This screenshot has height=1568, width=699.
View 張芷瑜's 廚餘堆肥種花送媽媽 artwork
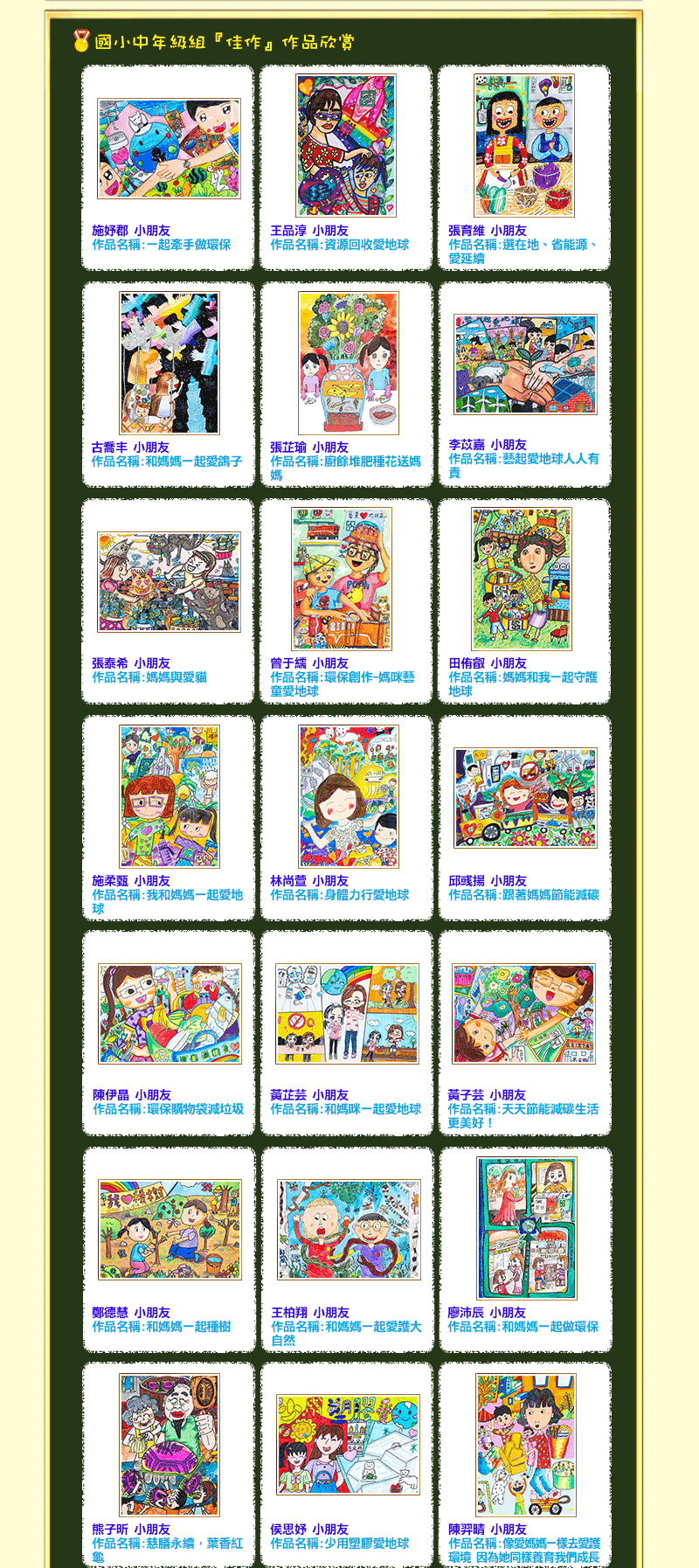pos(348,363)
